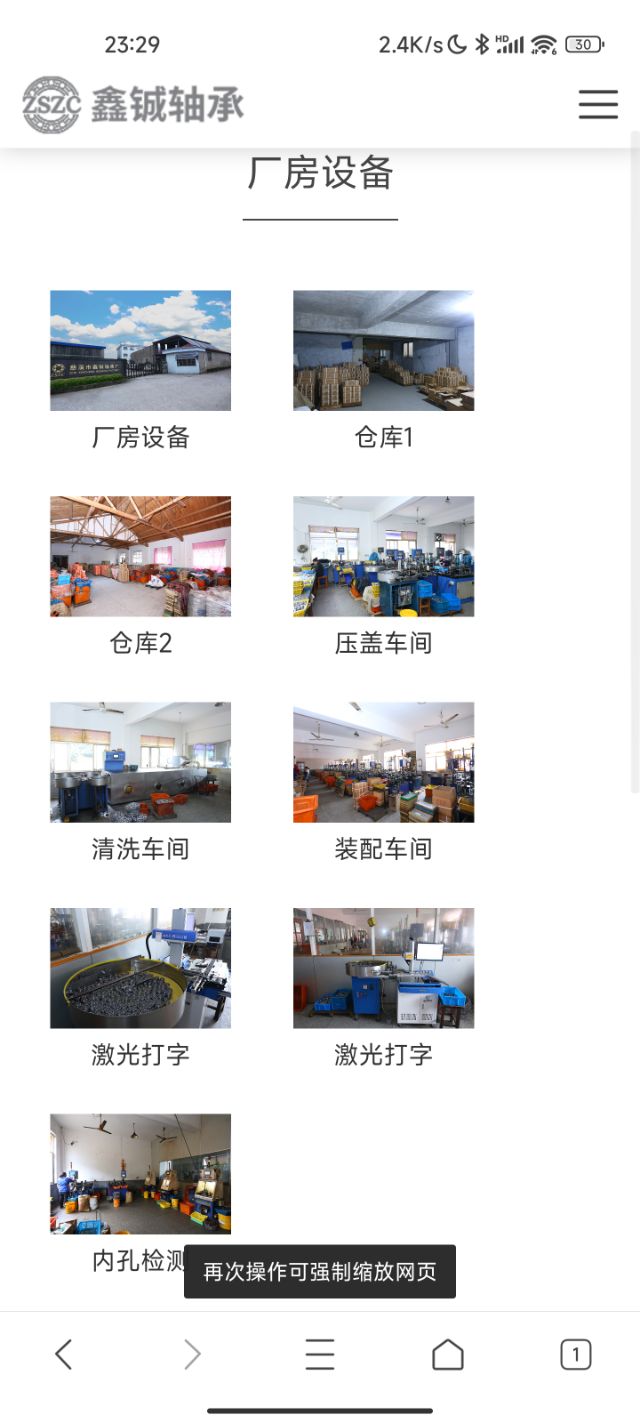View the 装配车间 assembly workshop photo
The image size is (640, 1423).
383,762
